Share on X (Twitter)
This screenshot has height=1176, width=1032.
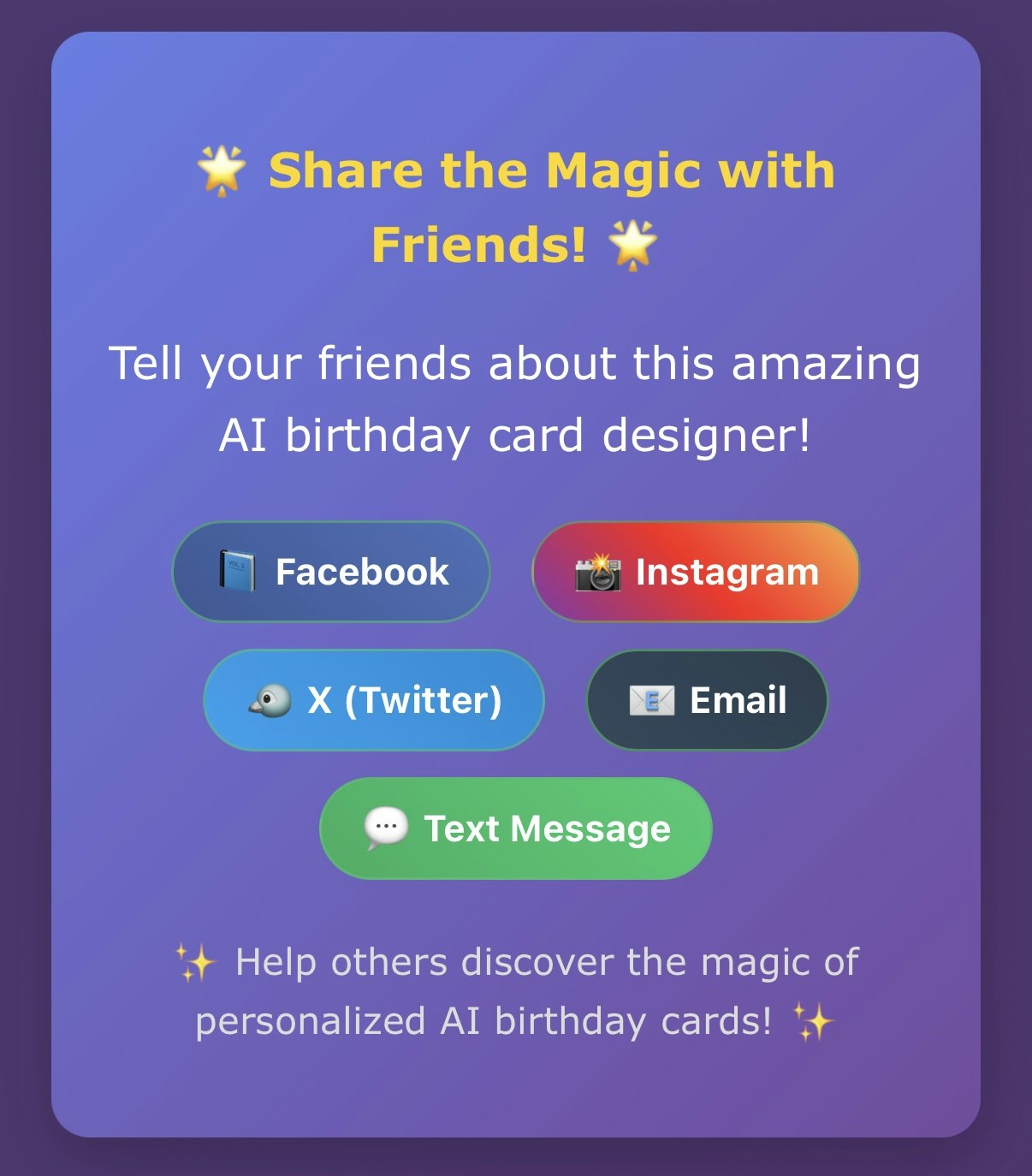click(x=374, y=700)
